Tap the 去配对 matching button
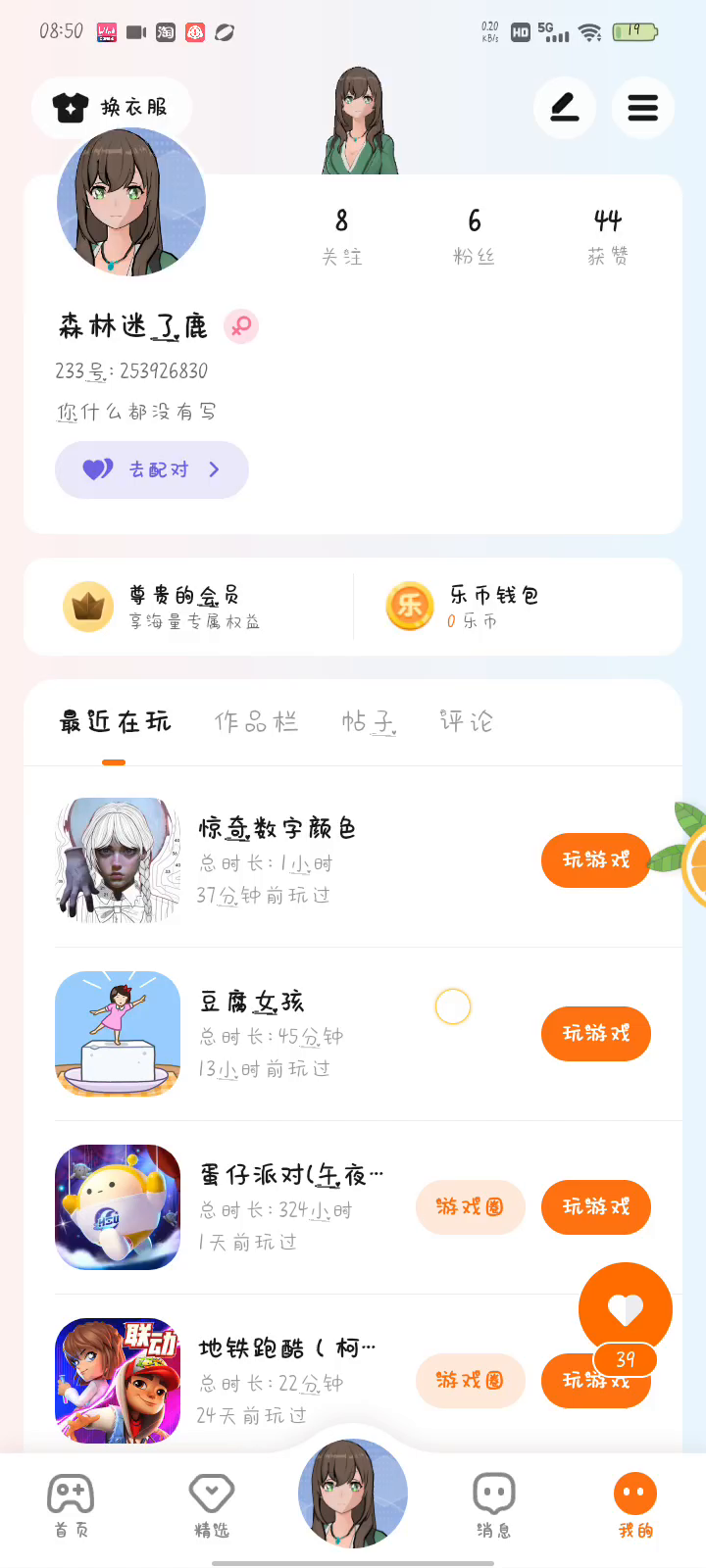This screenshot has height=1568, width=706. tap(152, 470)
